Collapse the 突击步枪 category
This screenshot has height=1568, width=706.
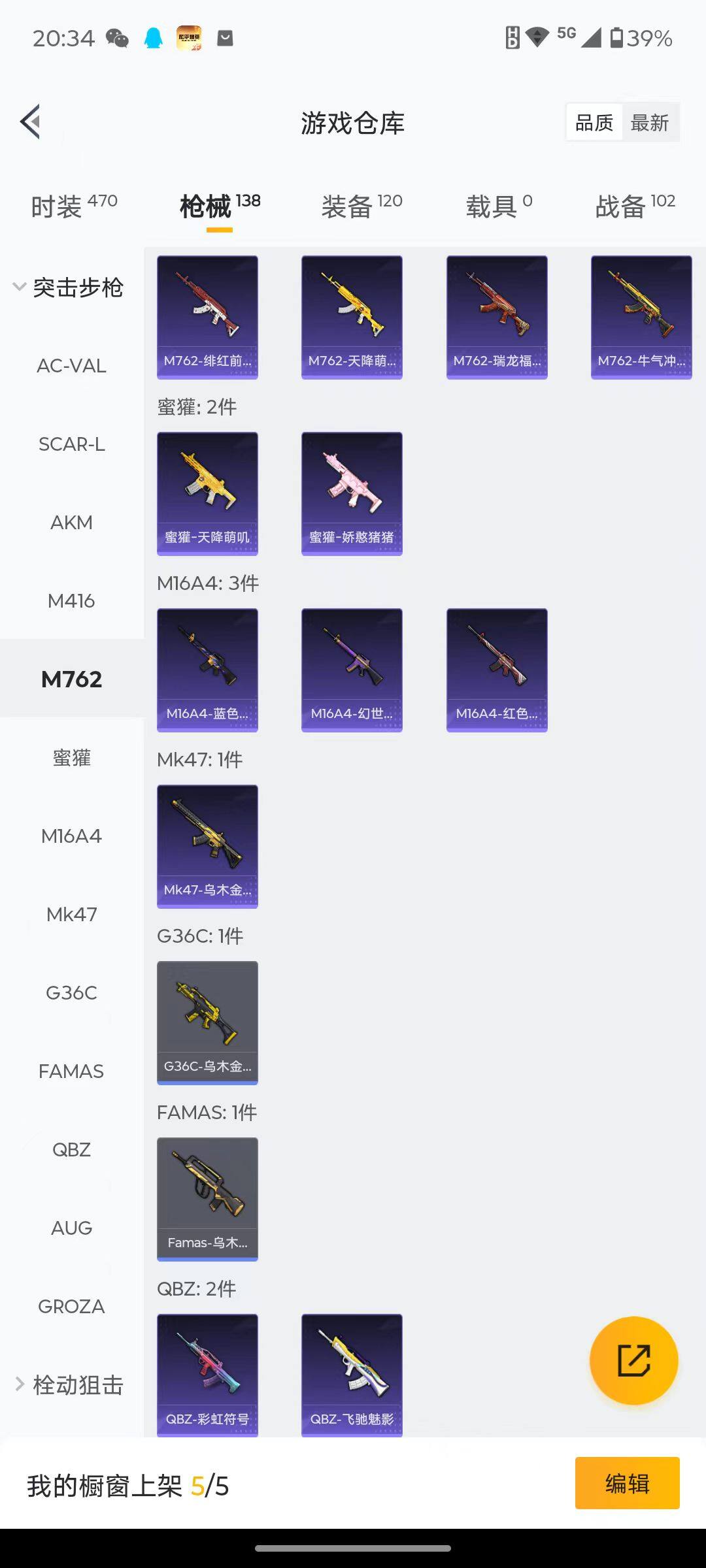(69, 287)
